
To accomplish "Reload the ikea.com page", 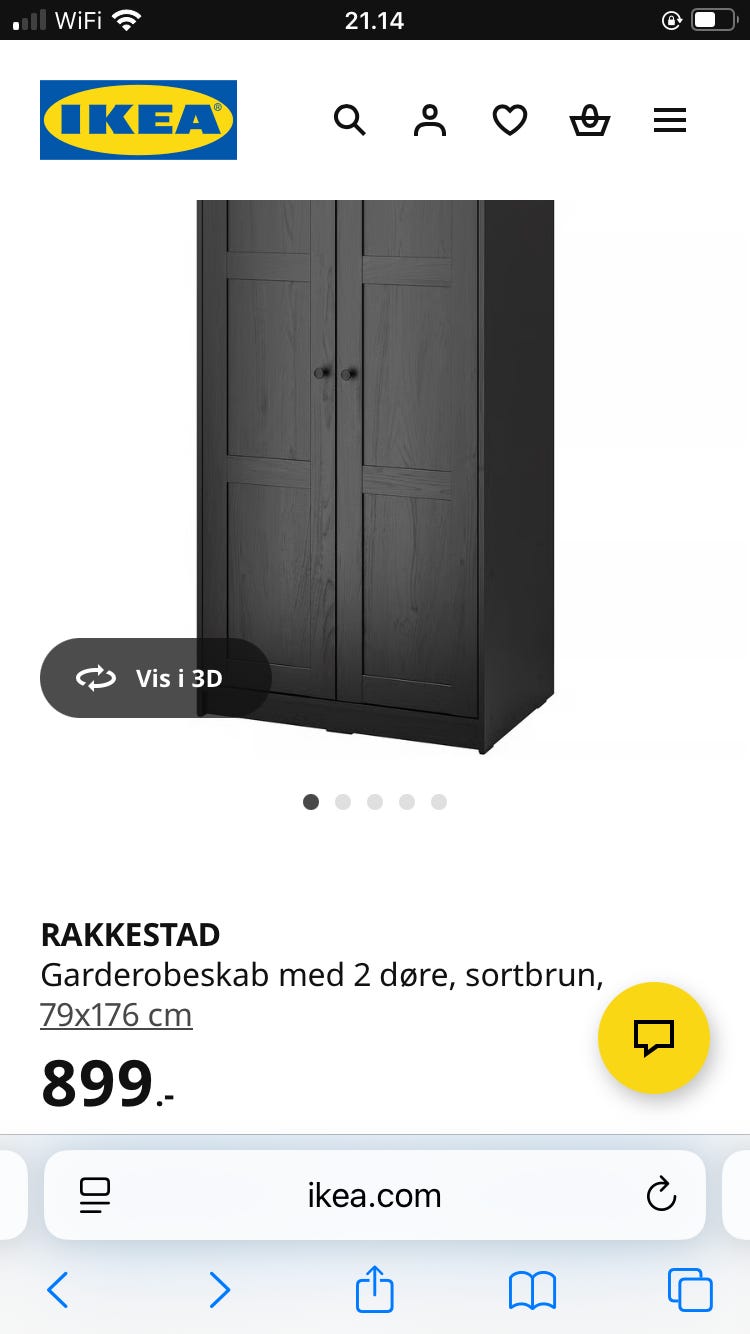I will [x=661, y=1194].
